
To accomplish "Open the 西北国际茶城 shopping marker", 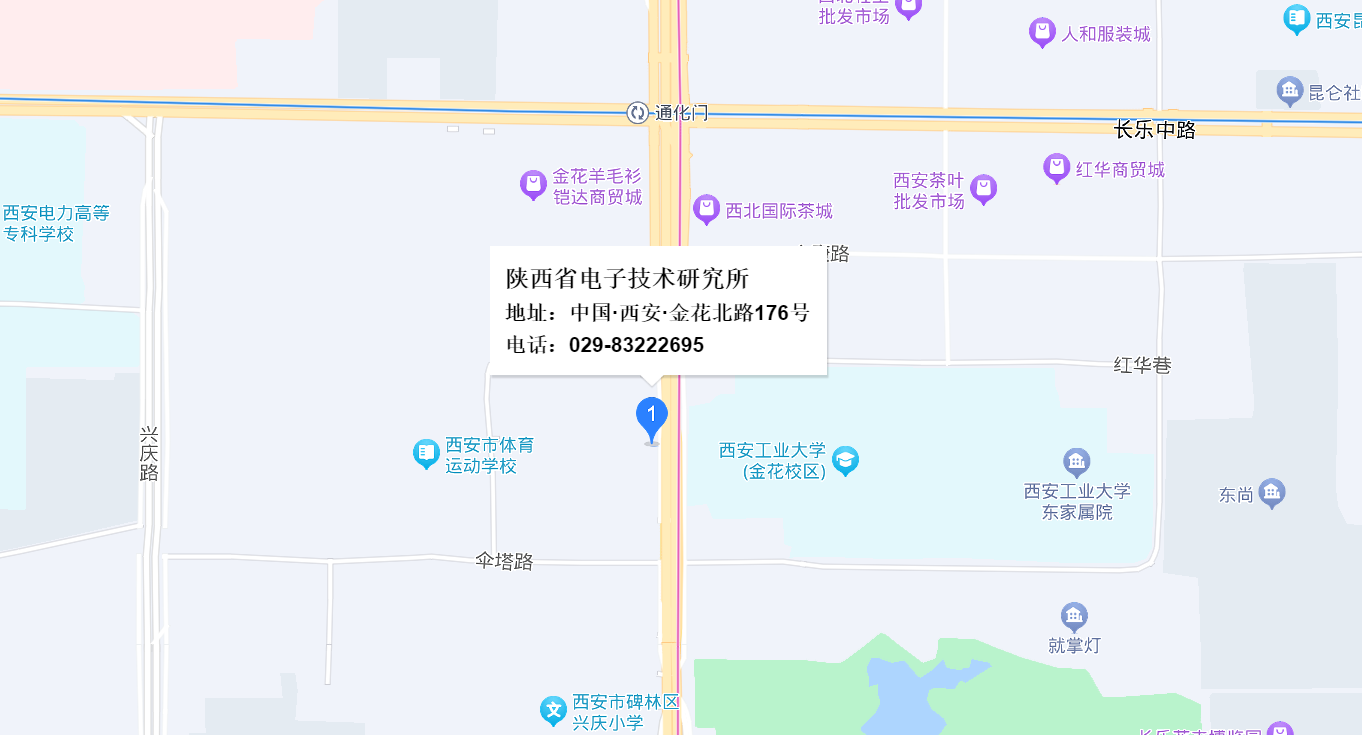I will coord(707,210).
